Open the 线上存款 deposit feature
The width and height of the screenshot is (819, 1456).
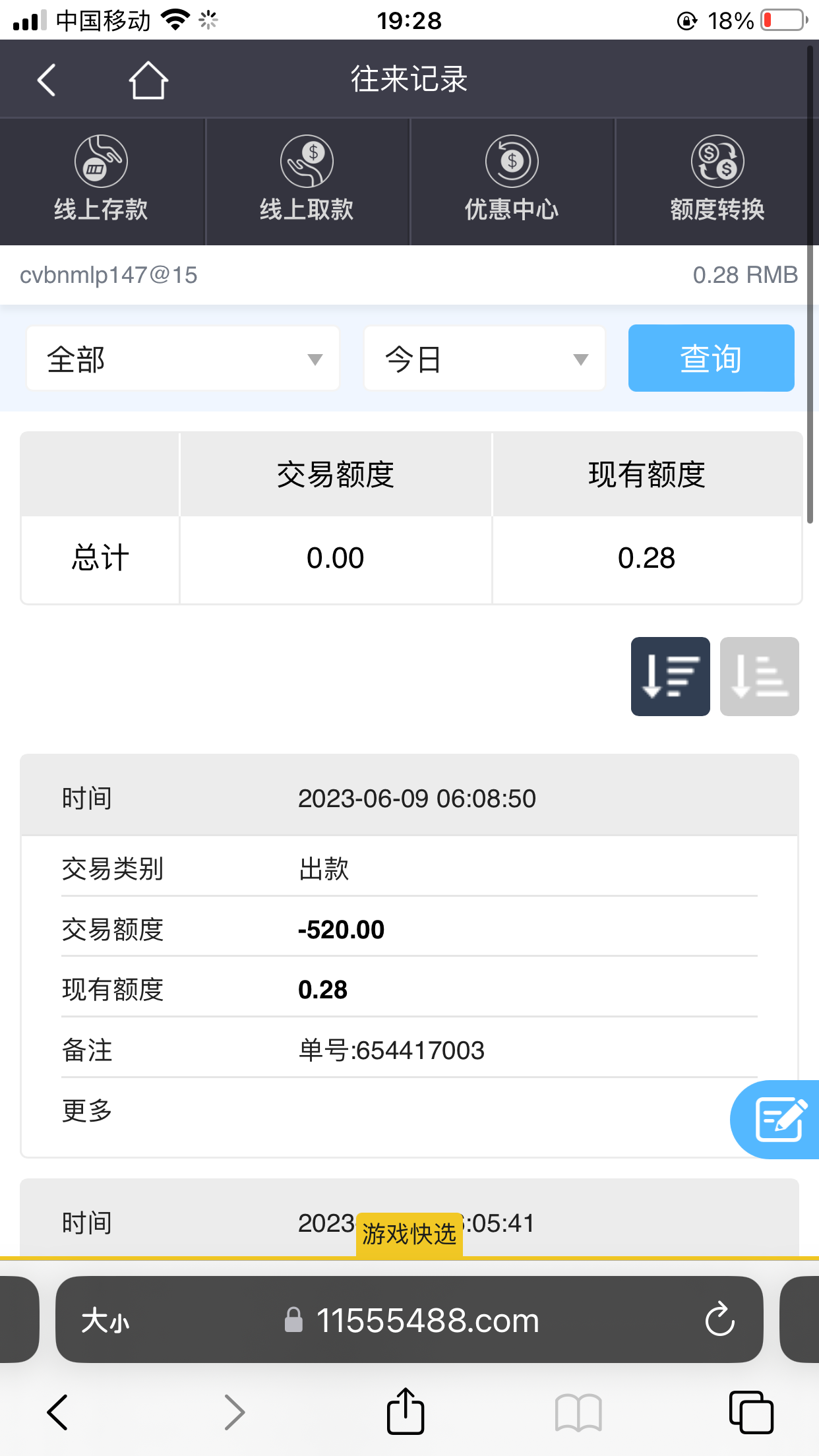[102, 181]
